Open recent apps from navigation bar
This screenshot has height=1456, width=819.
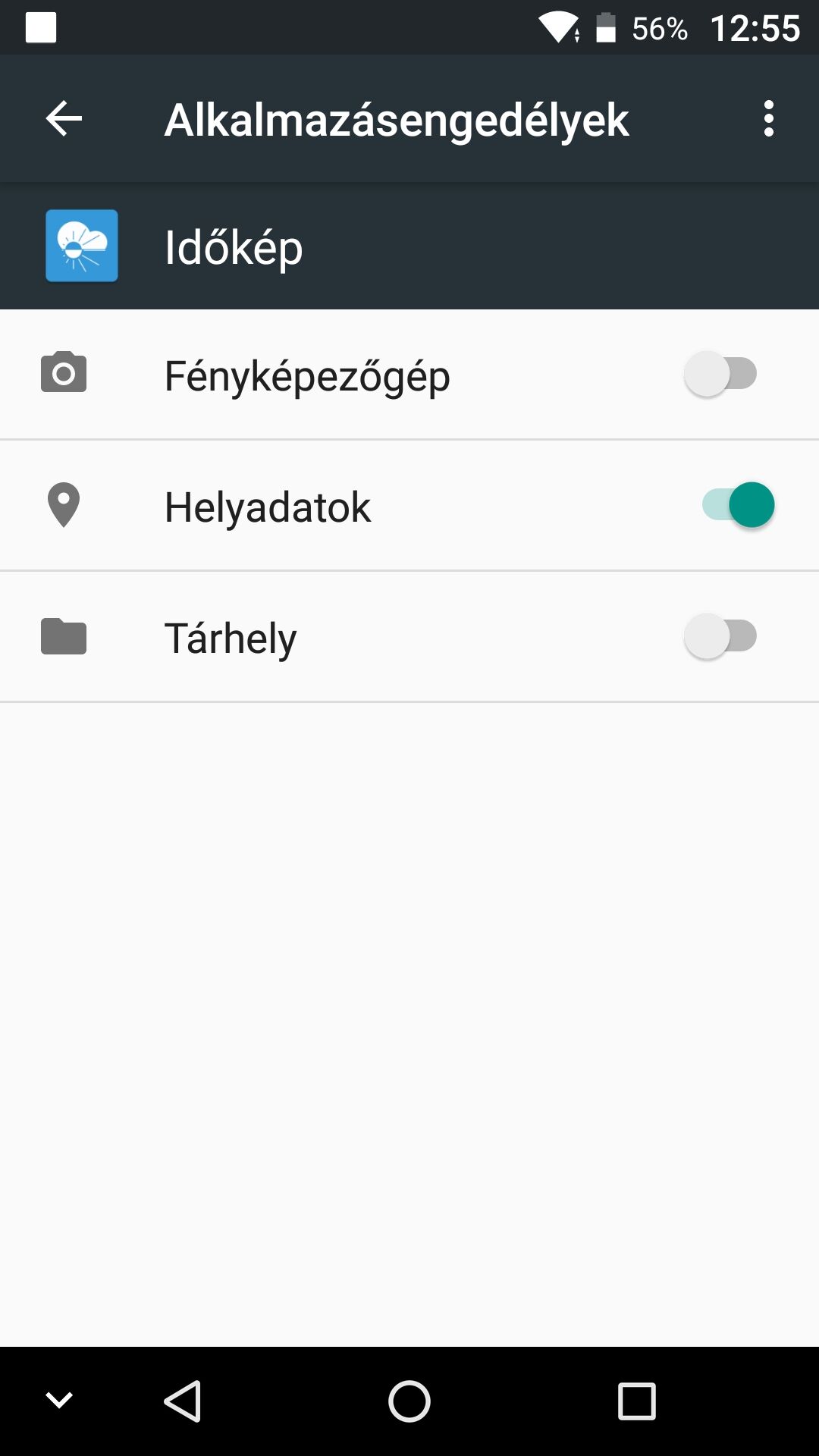[x=636, y=1401]
